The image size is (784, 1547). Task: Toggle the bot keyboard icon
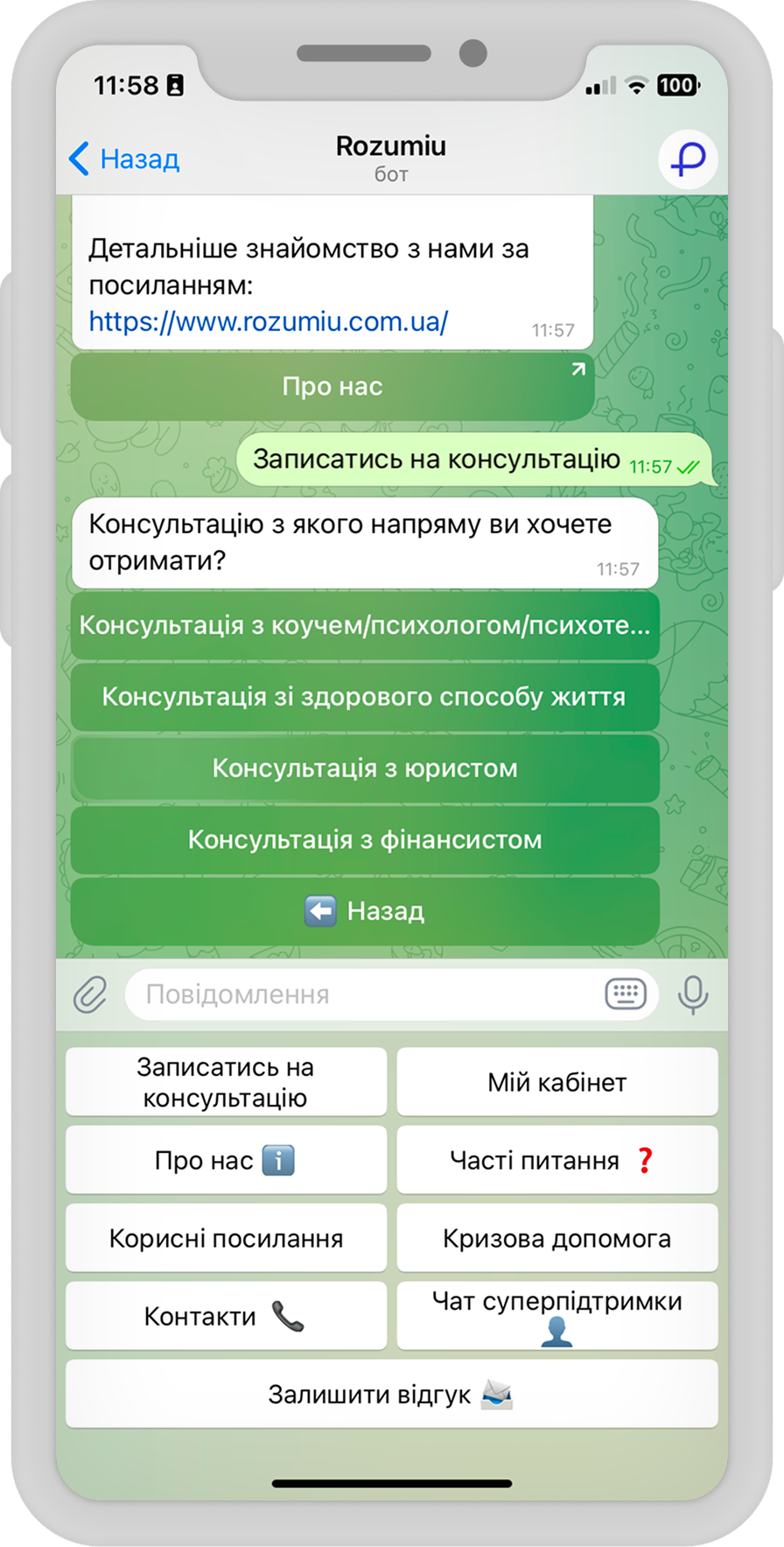coord(626,995)
